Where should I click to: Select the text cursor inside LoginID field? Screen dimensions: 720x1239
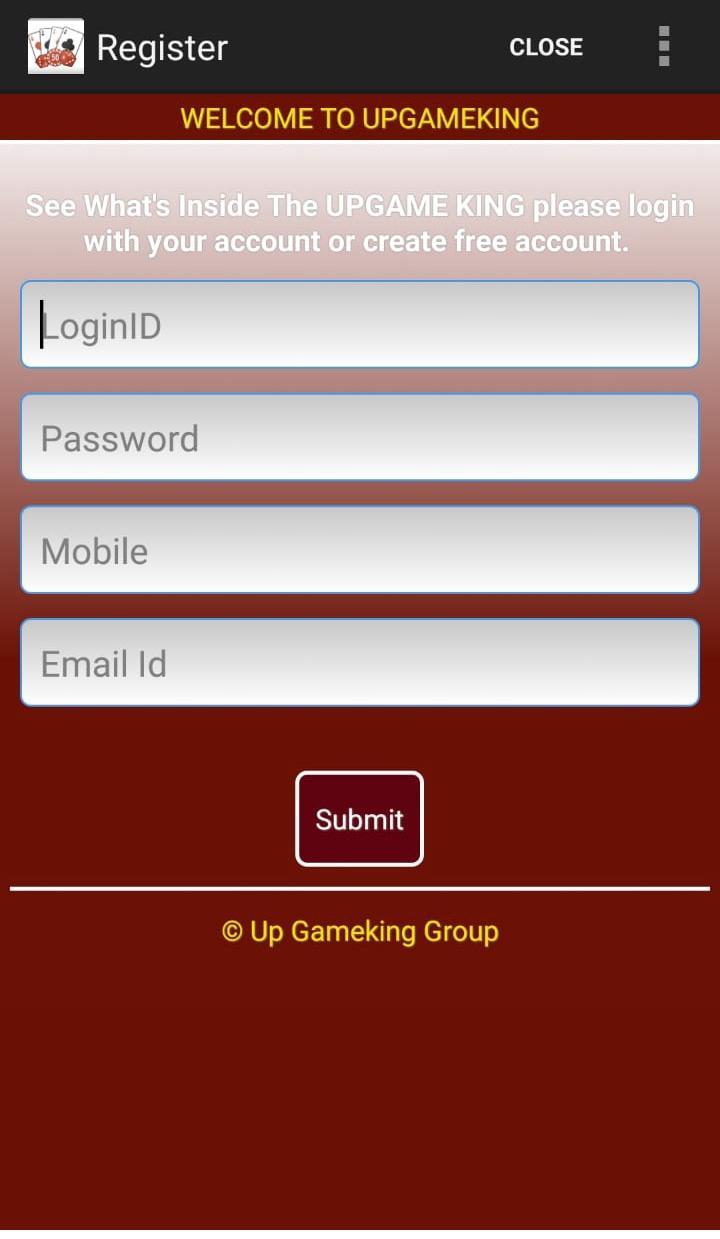coord(40,324)
